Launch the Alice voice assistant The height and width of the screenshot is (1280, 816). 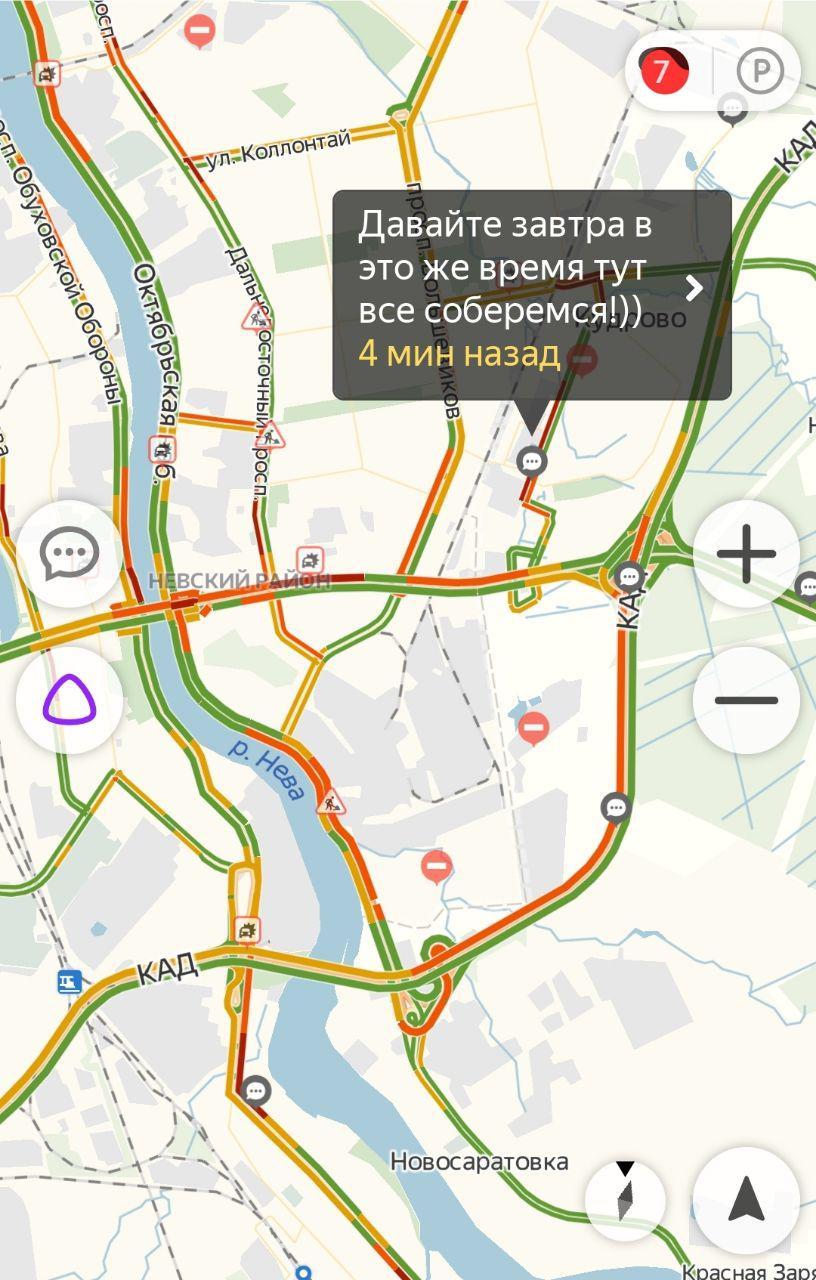(x=69, y=700)
